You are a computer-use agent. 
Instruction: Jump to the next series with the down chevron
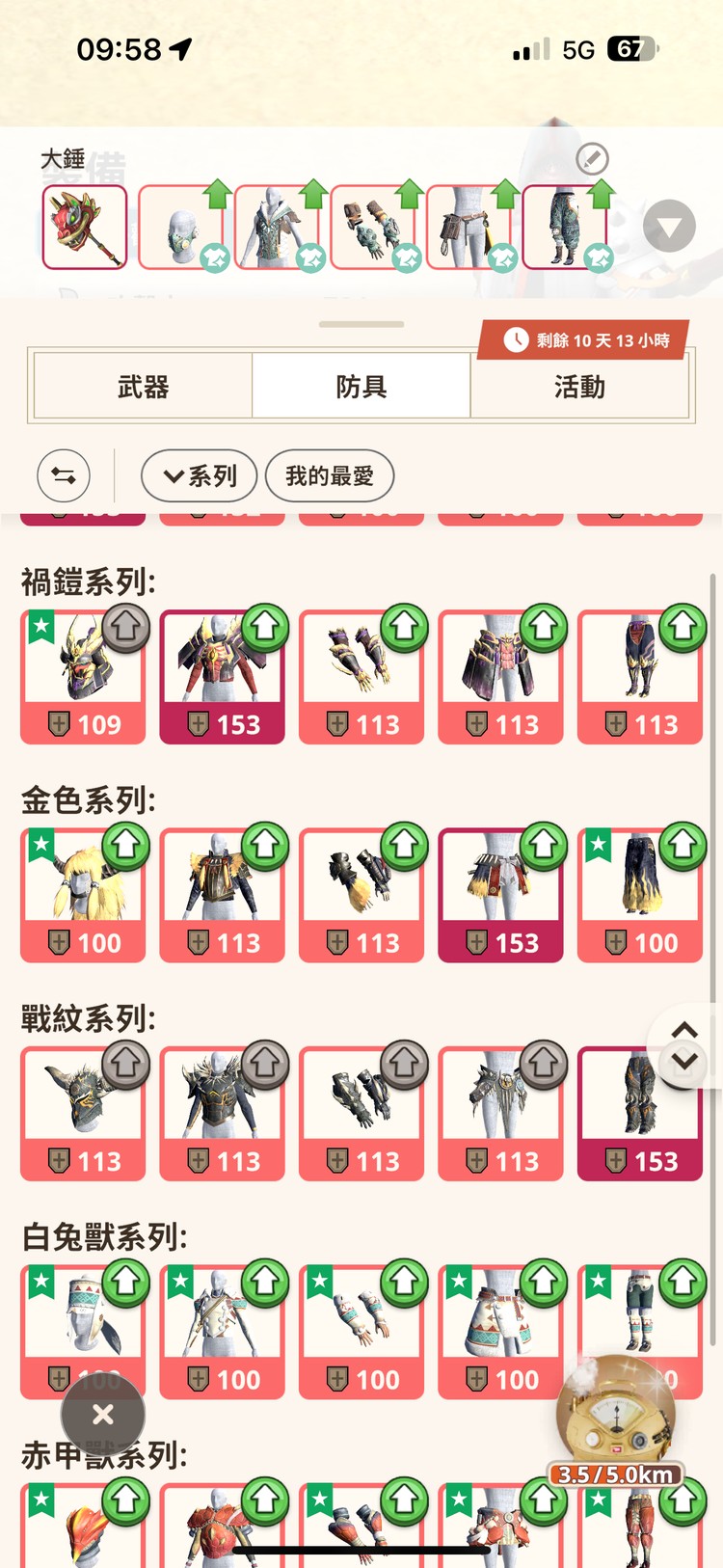click(x=684, y=1062)
